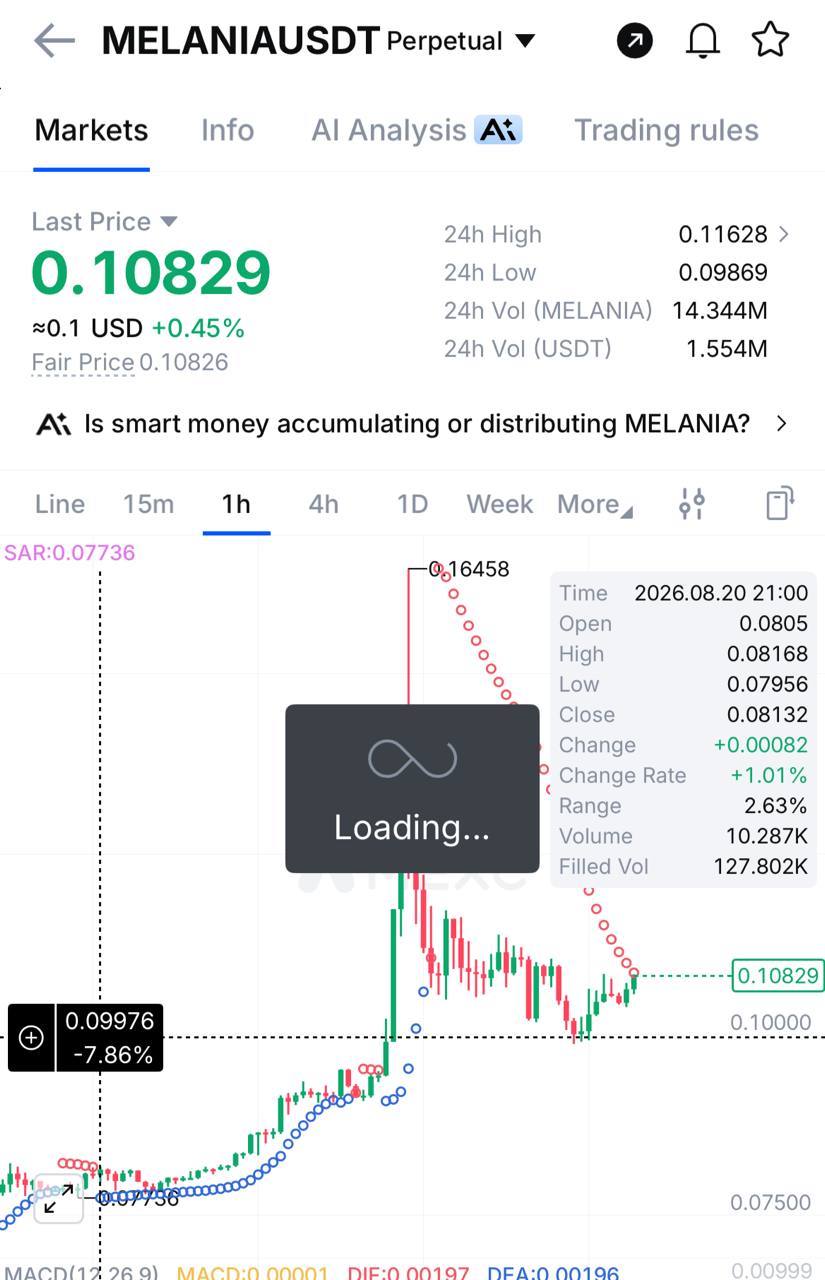This screenshot has height=1280, width=825.
Task: Expand More timeframe options
Action: click(x=595, y=505)
